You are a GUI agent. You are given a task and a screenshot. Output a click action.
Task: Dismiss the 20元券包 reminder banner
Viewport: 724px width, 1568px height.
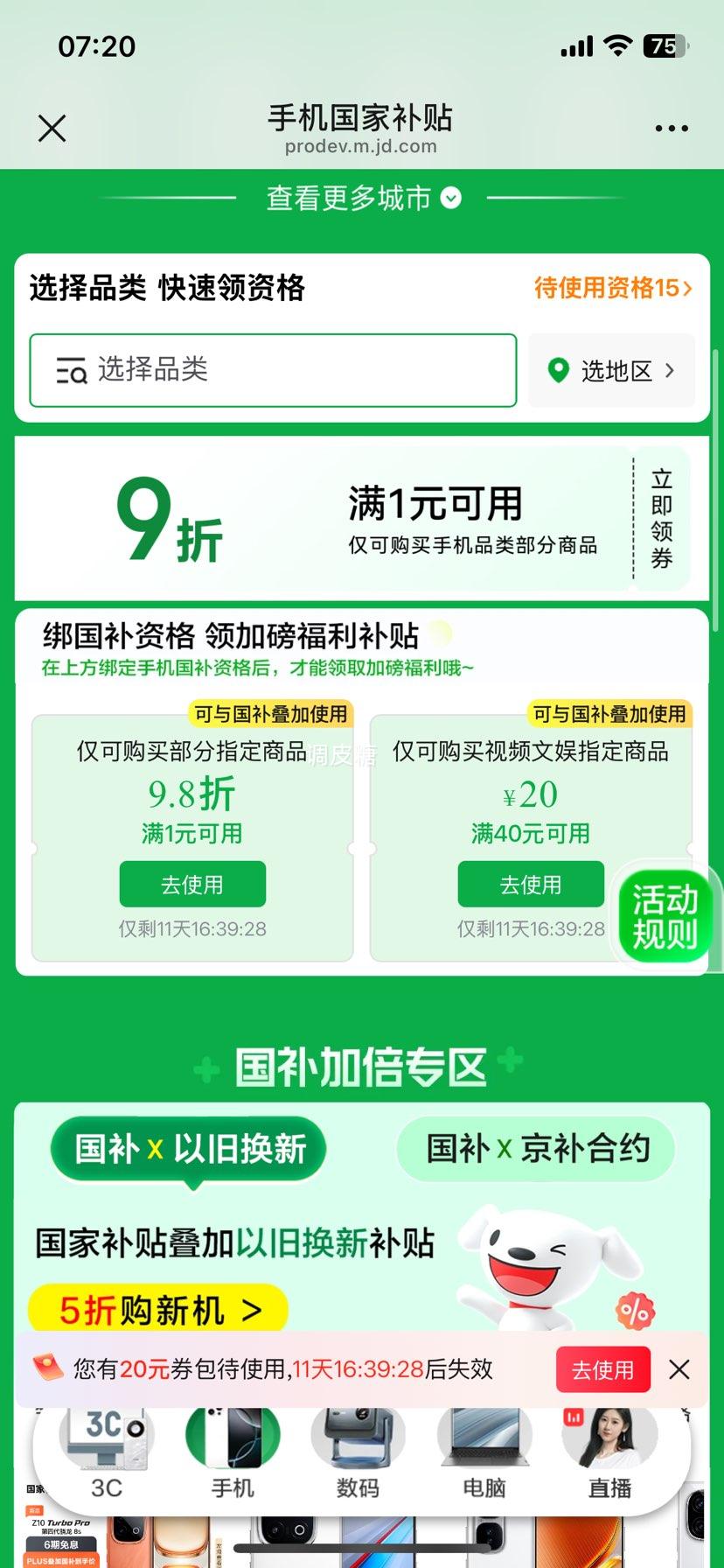[679, 1369]
